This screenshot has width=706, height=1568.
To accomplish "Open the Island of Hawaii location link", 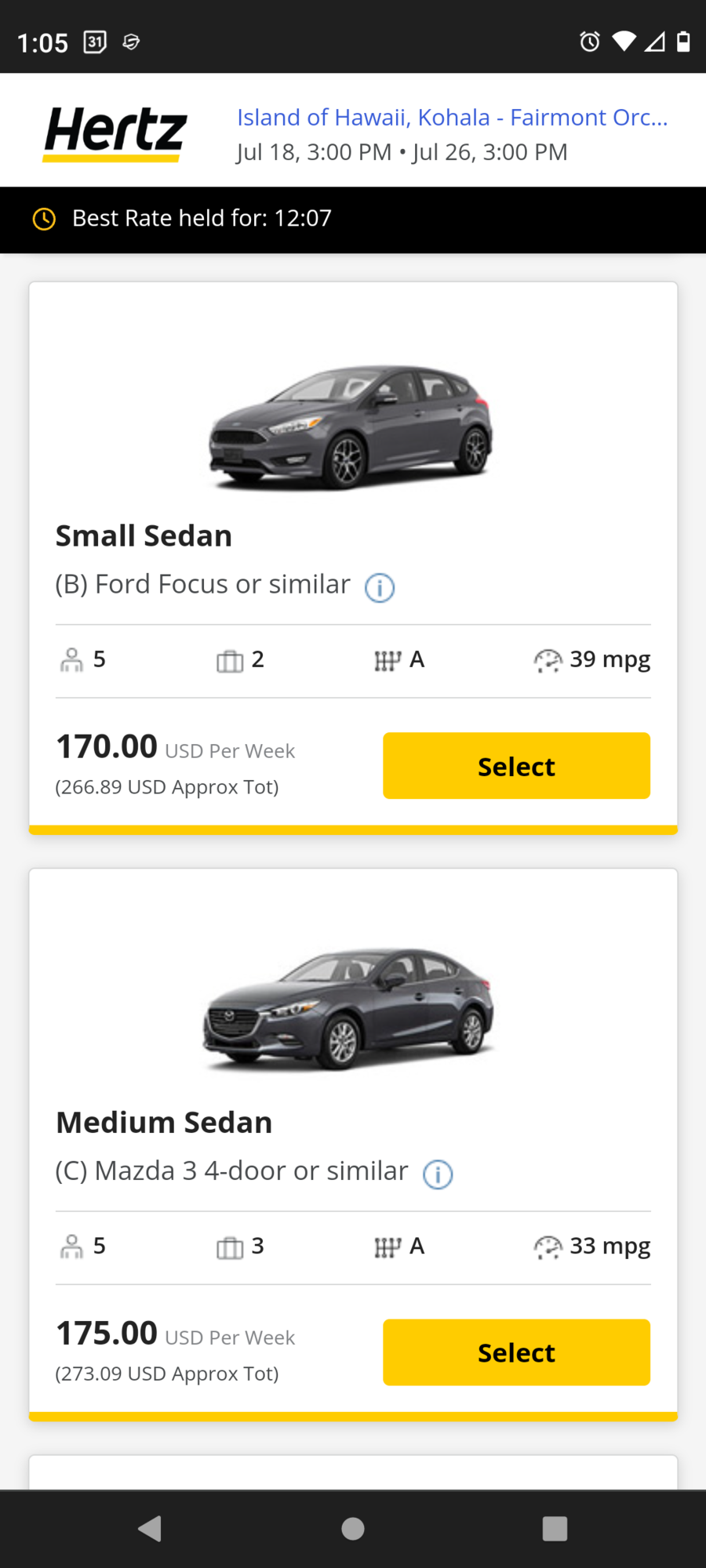I will (452, 118).
